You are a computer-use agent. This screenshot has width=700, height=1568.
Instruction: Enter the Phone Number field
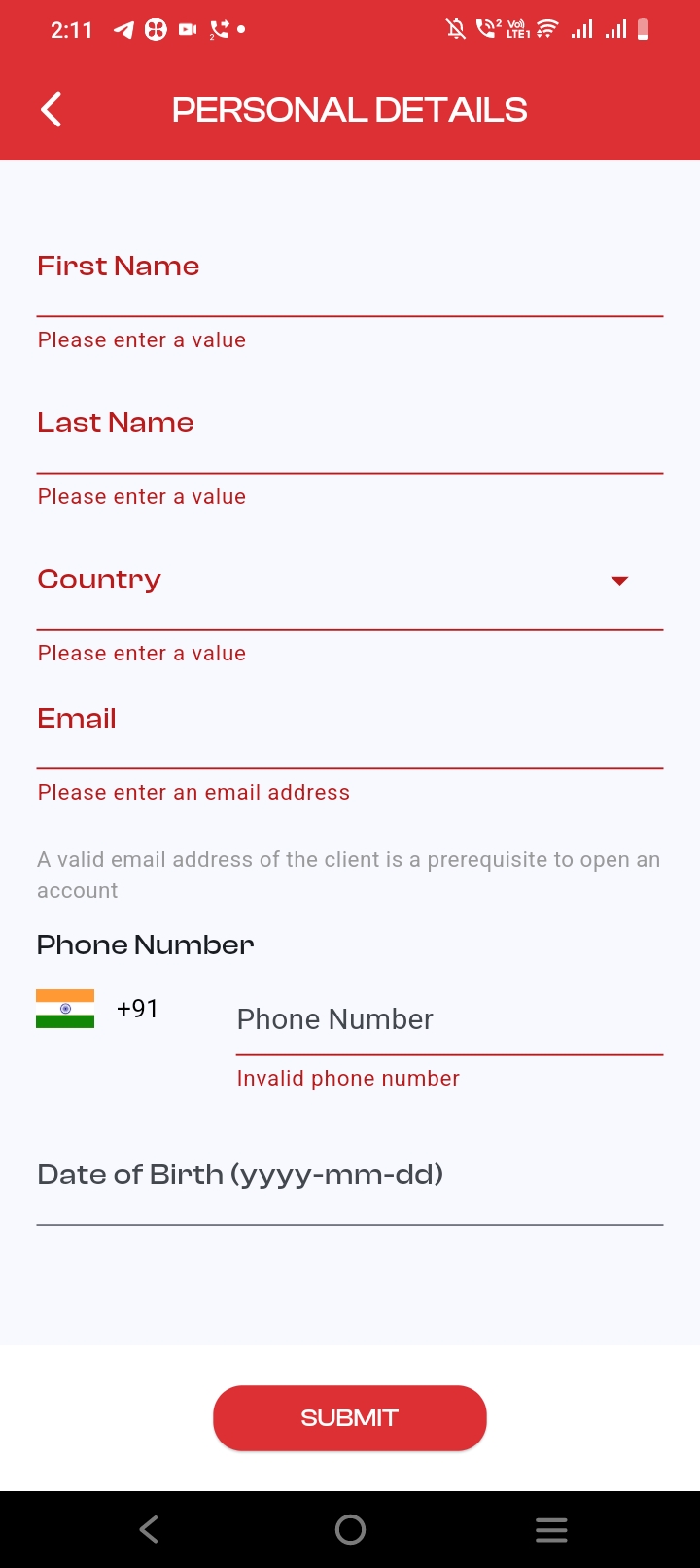[x=448, y=1019]
